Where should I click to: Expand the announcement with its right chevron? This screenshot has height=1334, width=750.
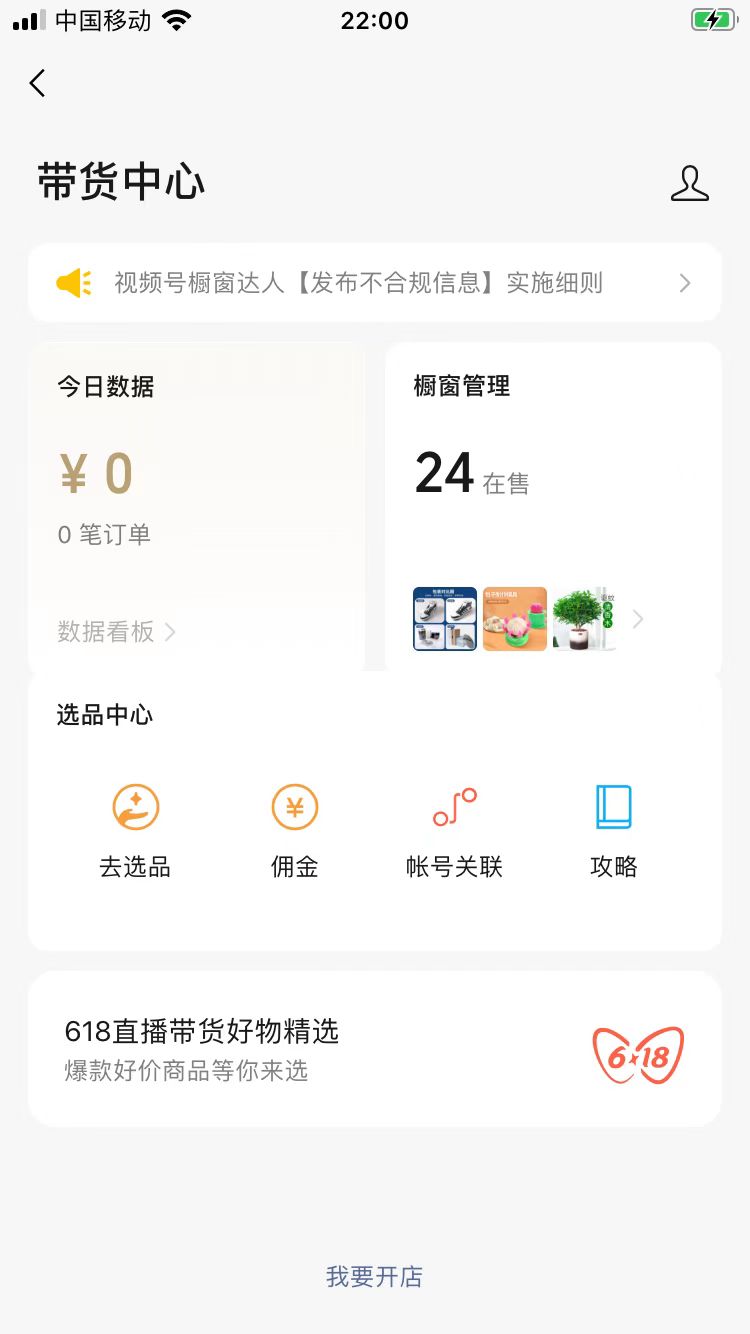pyautogui.click(x=684, y=283)
